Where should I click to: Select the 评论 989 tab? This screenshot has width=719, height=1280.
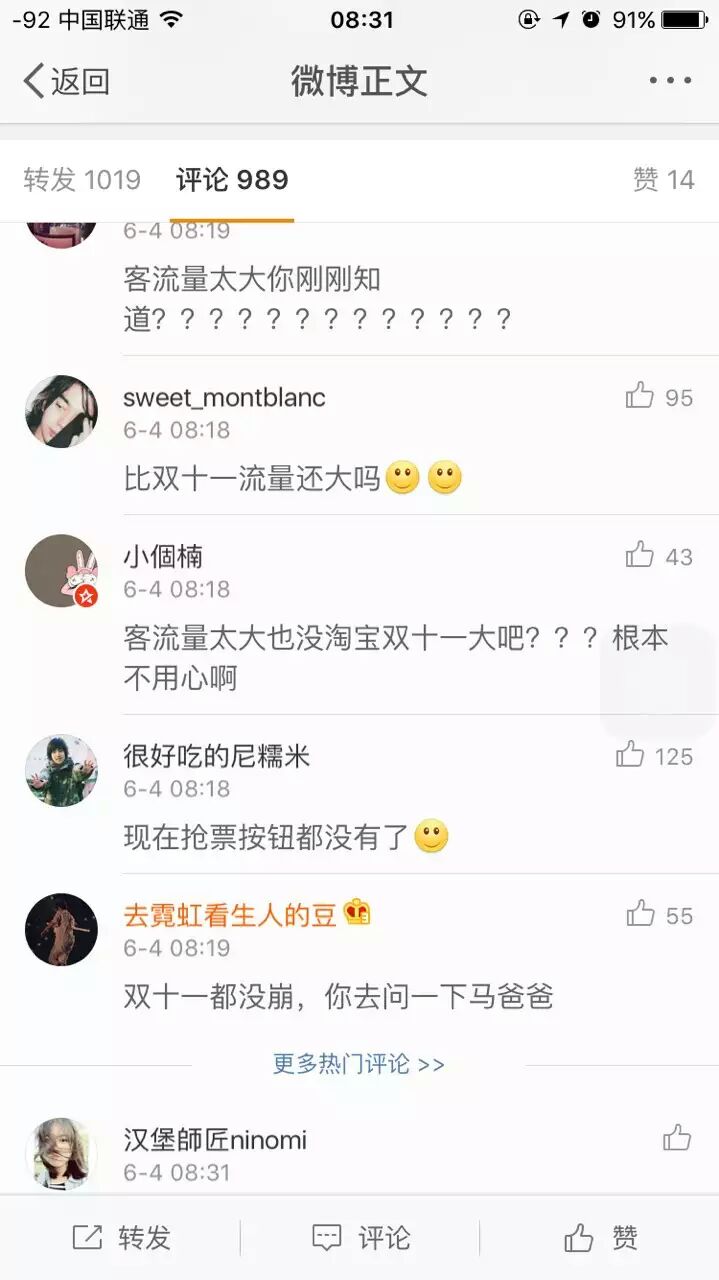pyautogui.click(x=232, y=180)
